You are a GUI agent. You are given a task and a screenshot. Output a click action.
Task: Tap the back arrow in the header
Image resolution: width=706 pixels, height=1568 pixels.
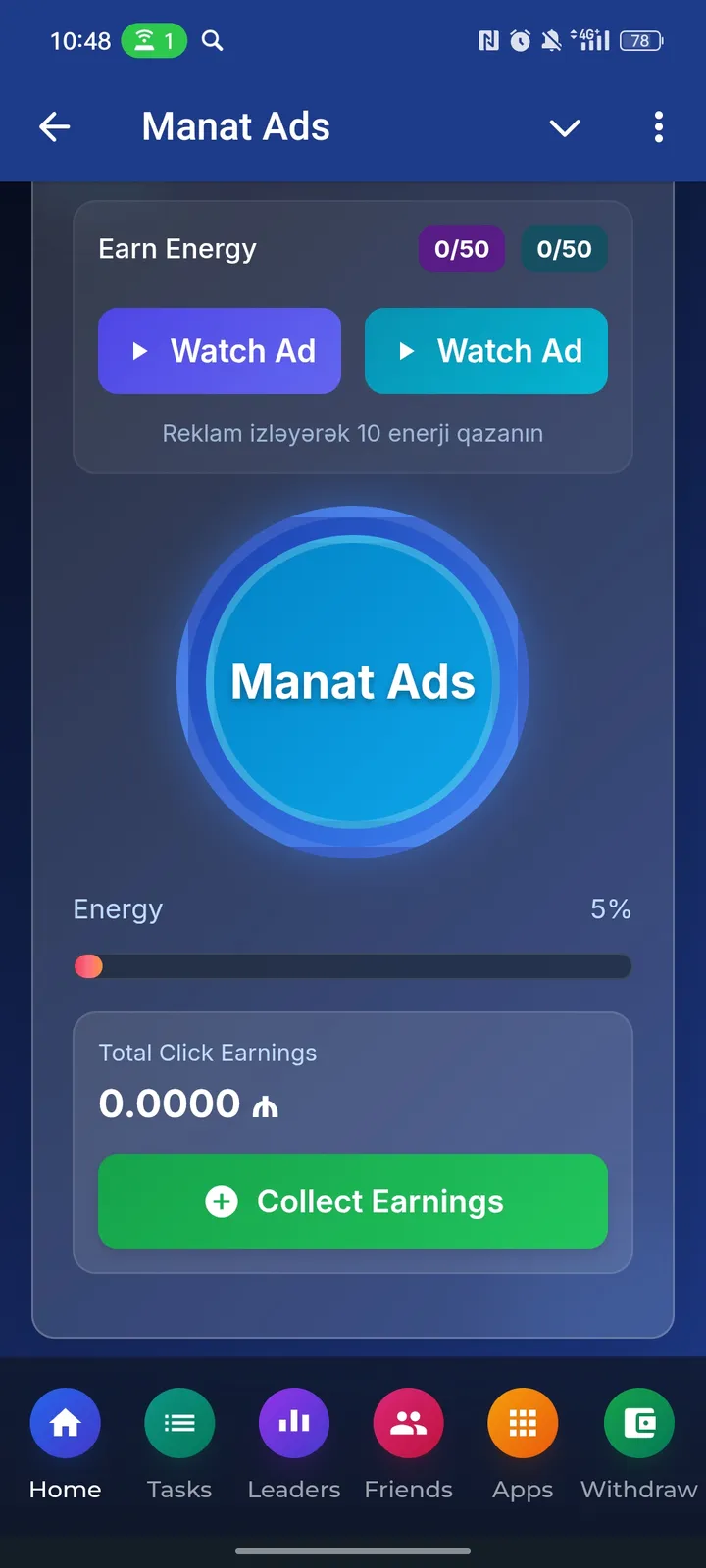[55, 126]
